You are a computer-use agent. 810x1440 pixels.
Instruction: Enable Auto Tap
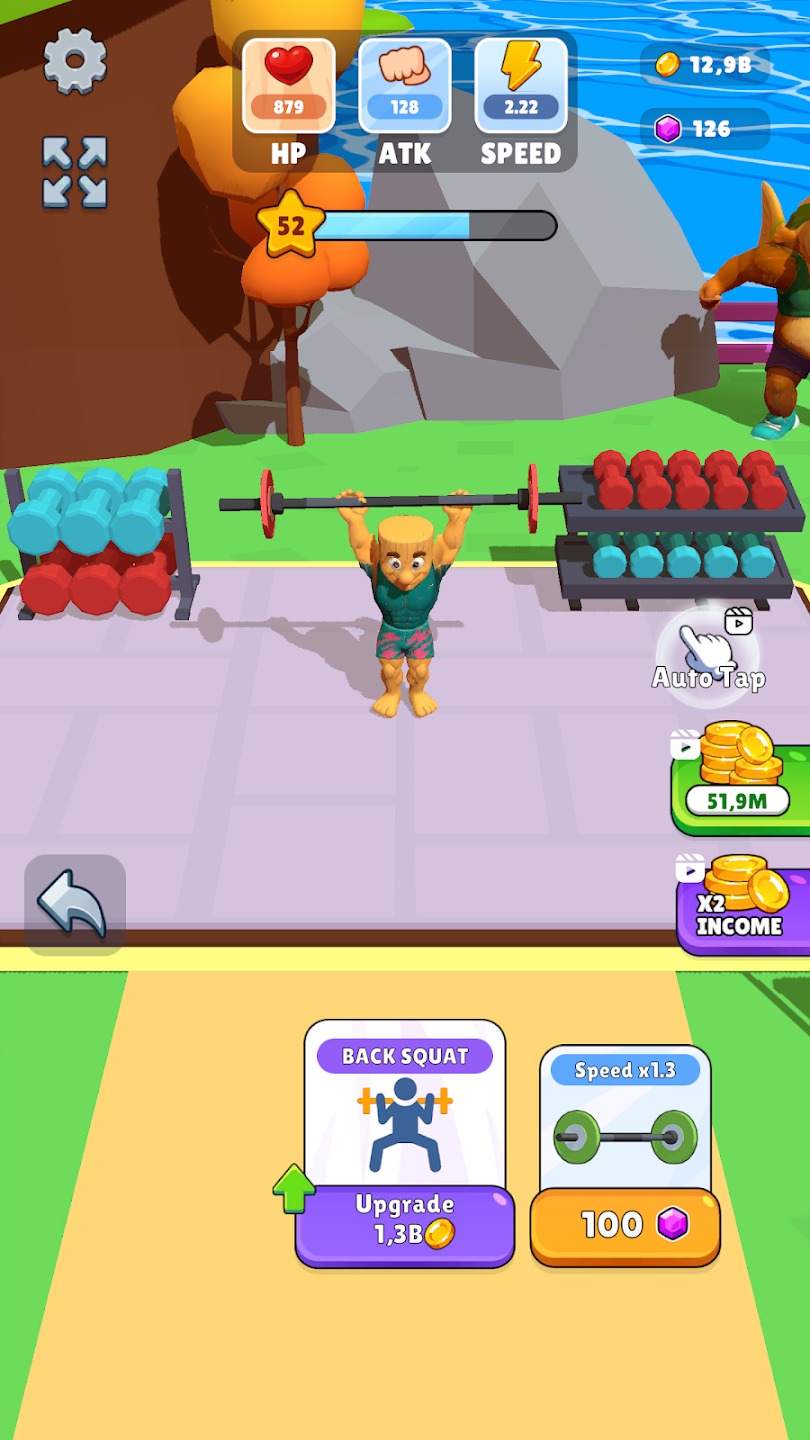[709, 653]
